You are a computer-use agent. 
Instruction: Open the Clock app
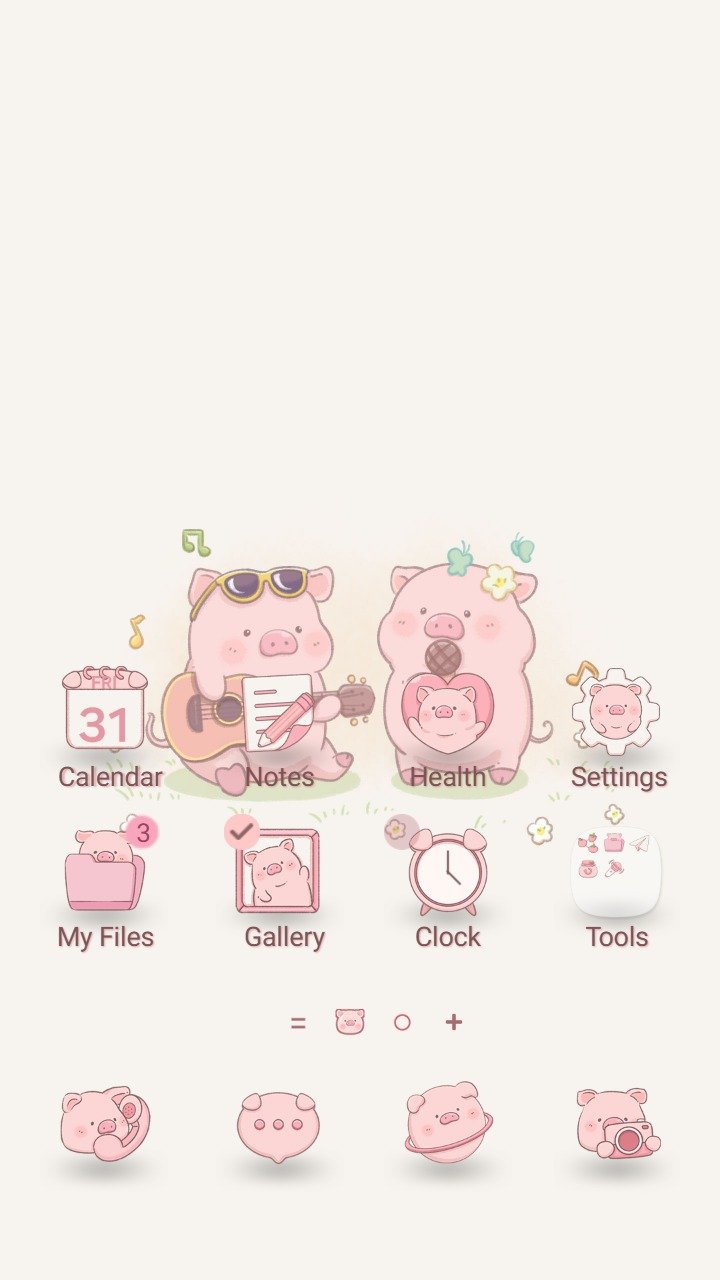click(447, 870)
